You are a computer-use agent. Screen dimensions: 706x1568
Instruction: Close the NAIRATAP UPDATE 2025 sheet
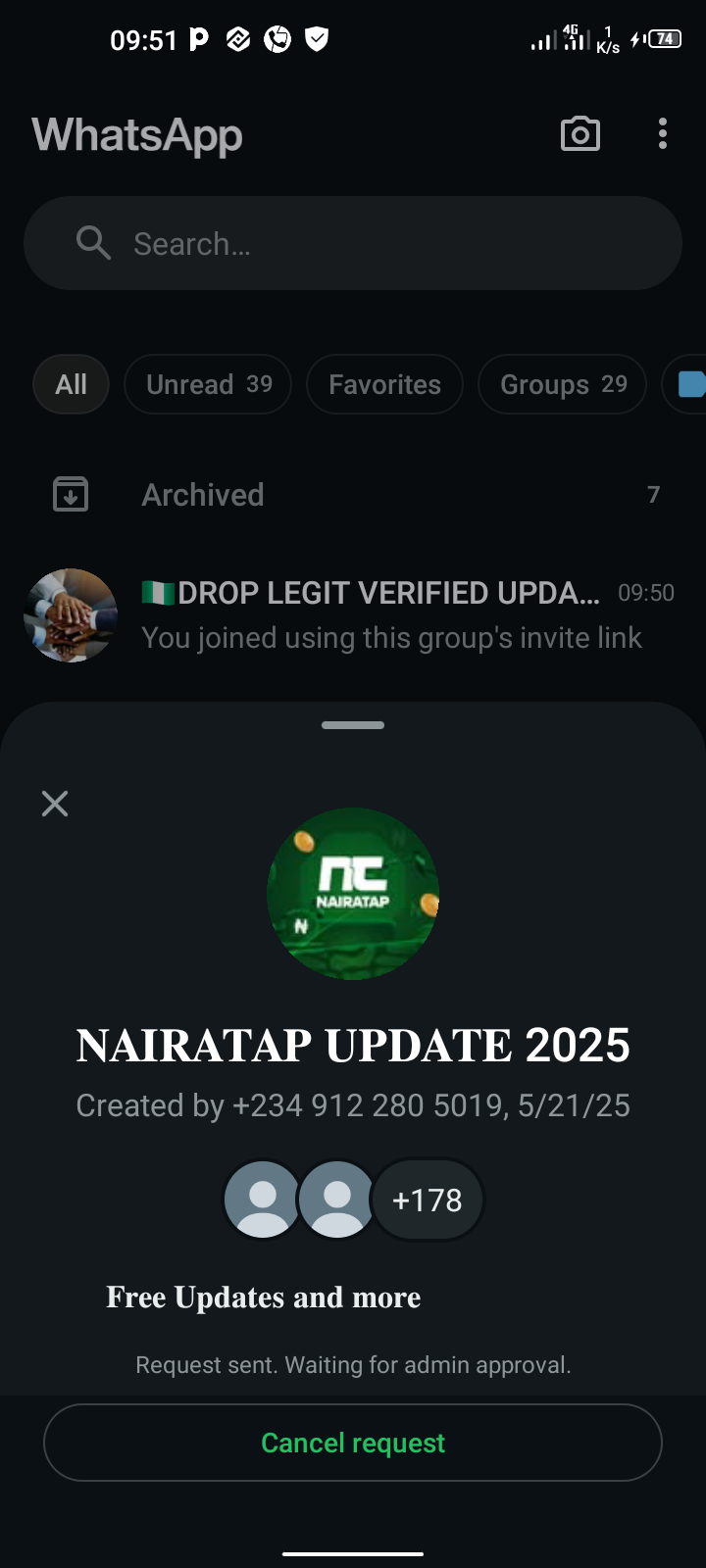point(55,804)
